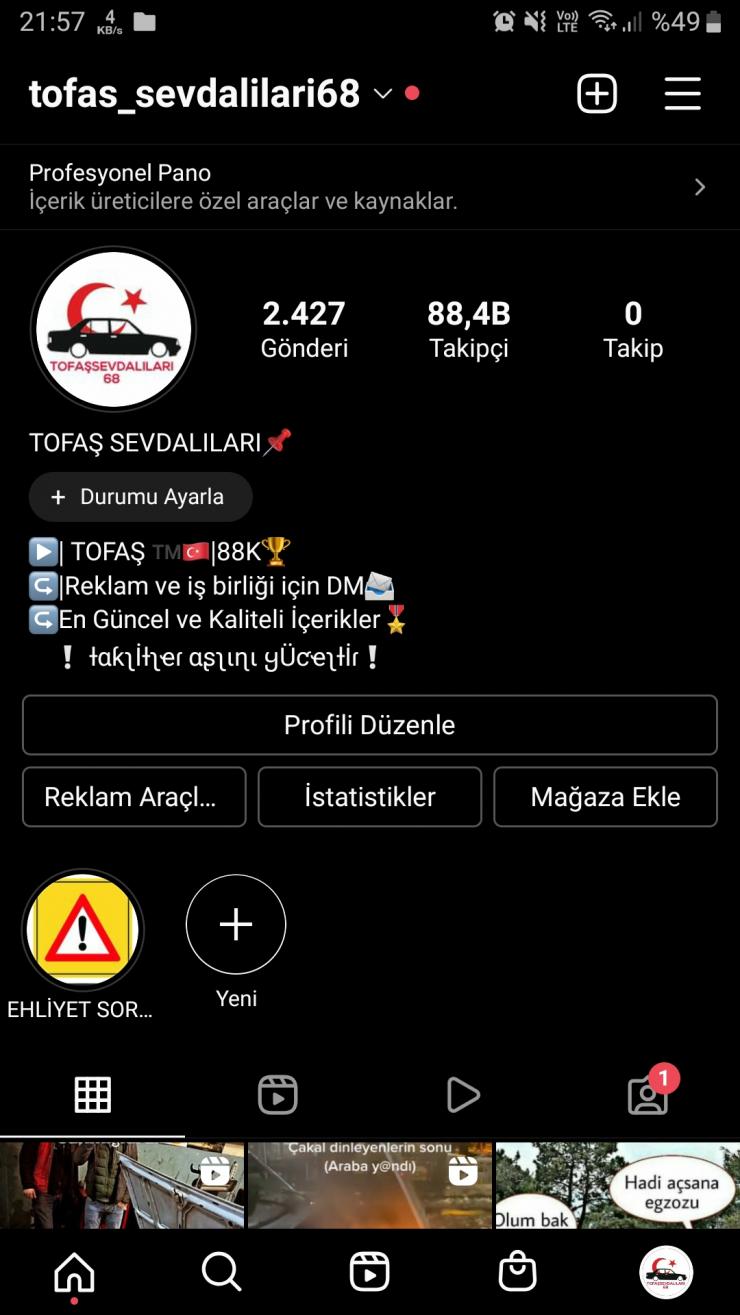
Task: Add a Yeni story highlight
Action: coord(236,925)
